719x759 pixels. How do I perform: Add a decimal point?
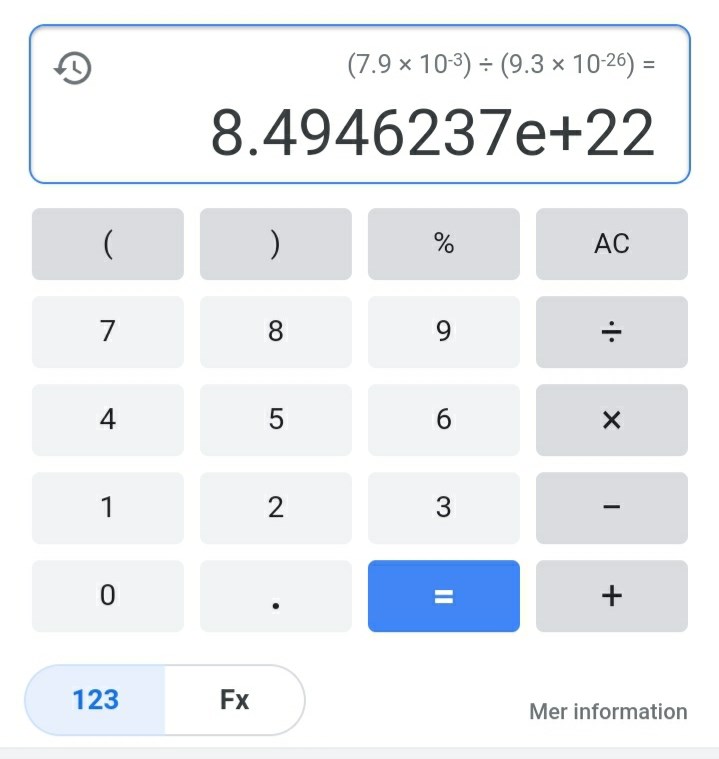coord(276,596)
